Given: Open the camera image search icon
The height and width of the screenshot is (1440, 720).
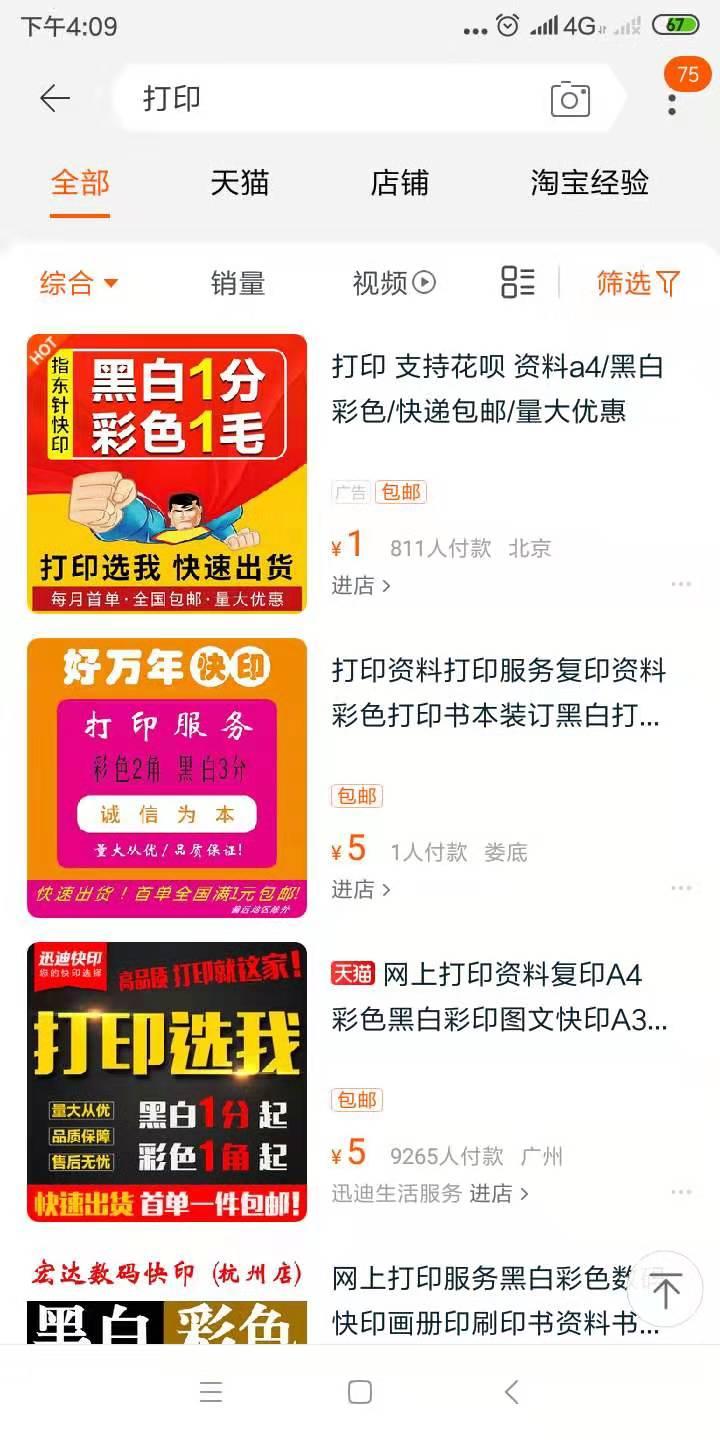Looking at the screenshot, I should coord(568,99).
